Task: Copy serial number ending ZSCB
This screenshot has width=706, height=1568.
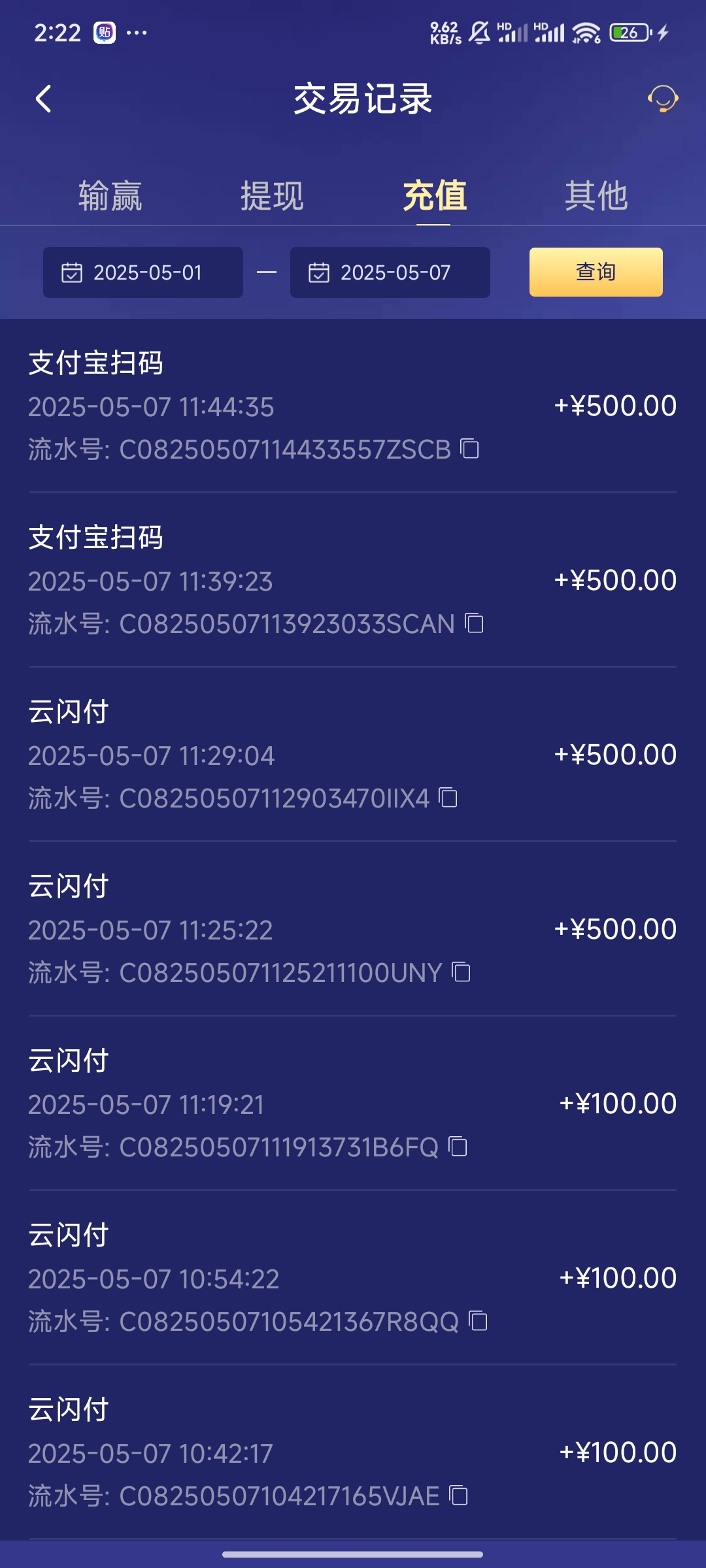Action: coord(470,449)
